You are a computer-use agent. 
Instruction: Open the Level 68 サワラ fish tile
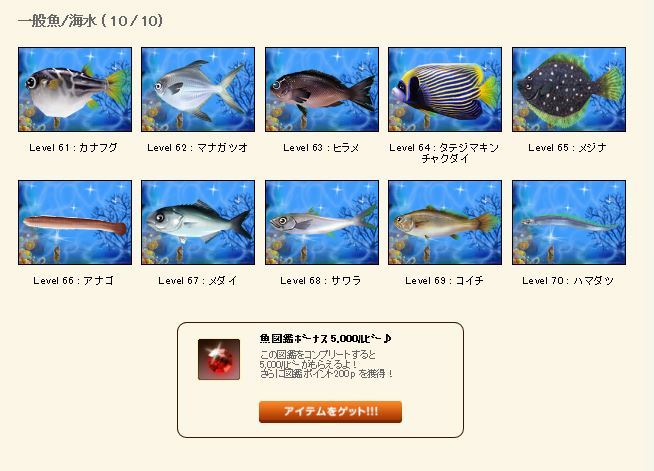pos(322,223)
